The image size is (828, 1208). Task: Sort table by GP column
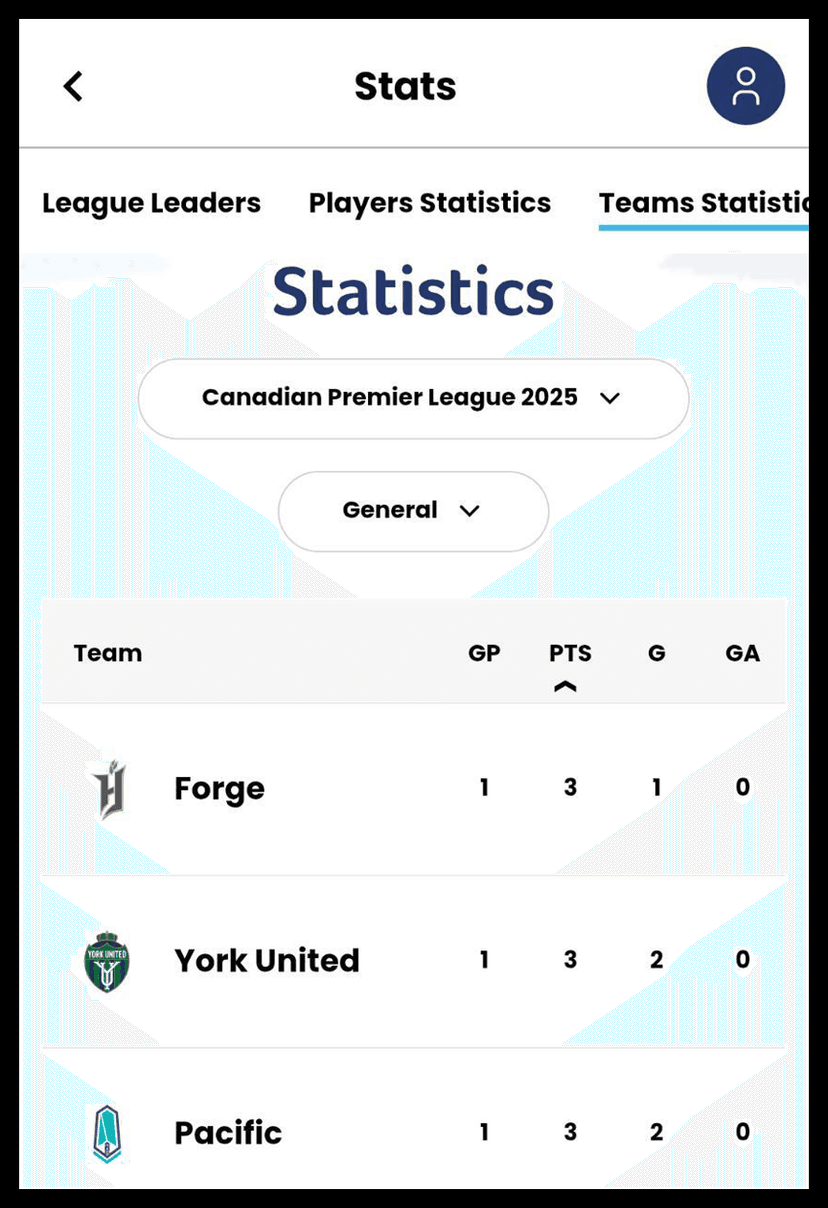point(484,654)
